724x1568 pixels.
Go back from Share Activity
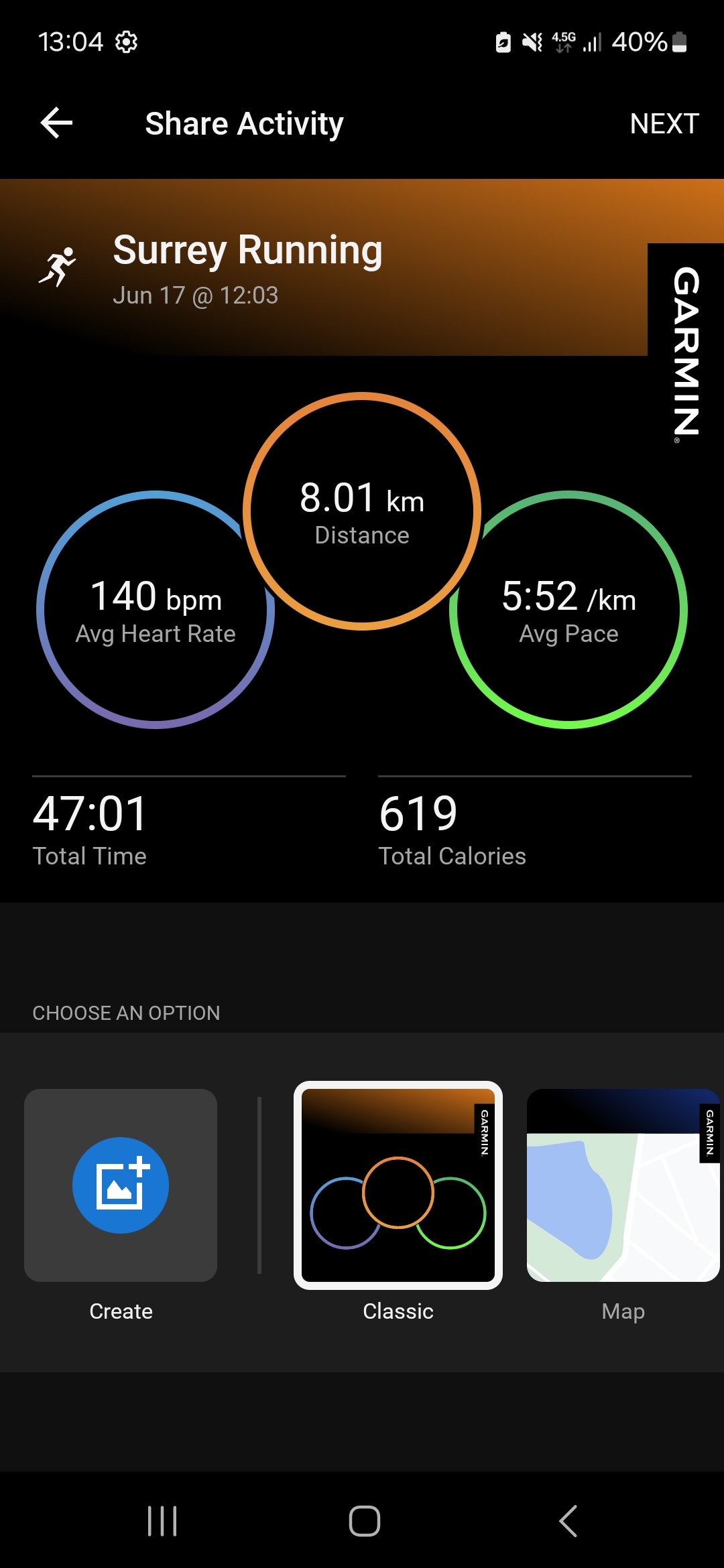56,123
